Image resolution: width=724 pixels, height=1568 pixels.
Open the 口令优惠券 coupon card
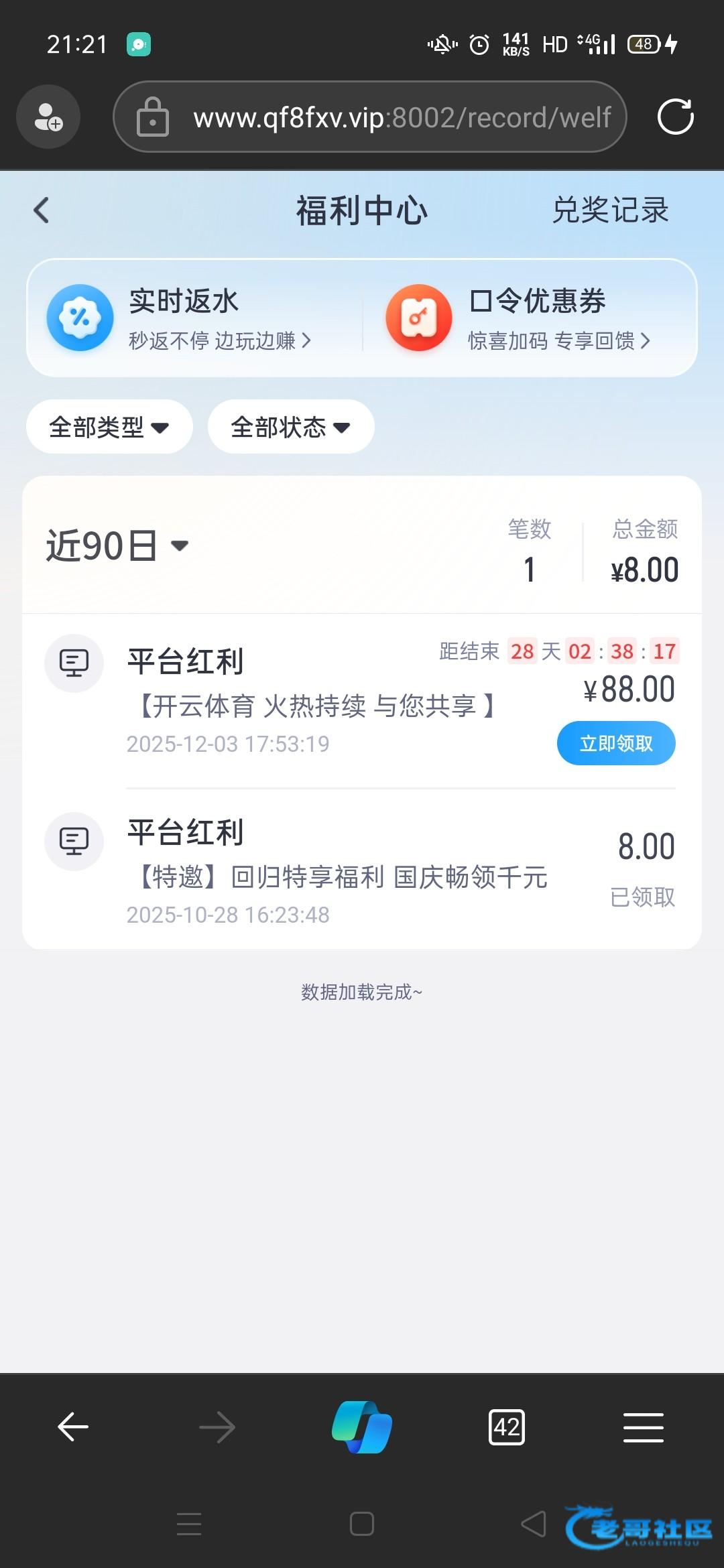coord(530,318)
